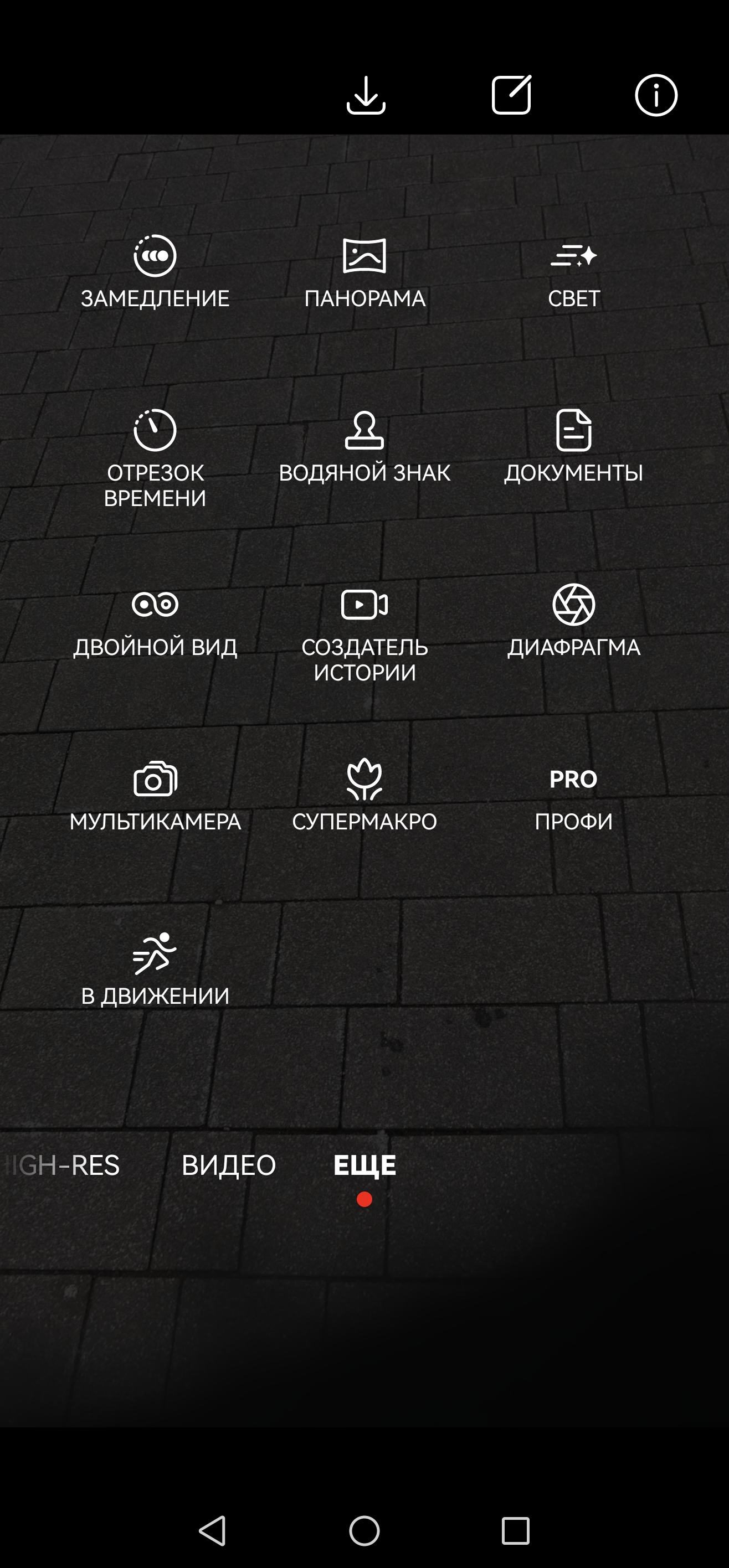Go back with the system back button
Image resolution: width=729 pixels, height=1568 pixels.
[x=213, y=1530]
